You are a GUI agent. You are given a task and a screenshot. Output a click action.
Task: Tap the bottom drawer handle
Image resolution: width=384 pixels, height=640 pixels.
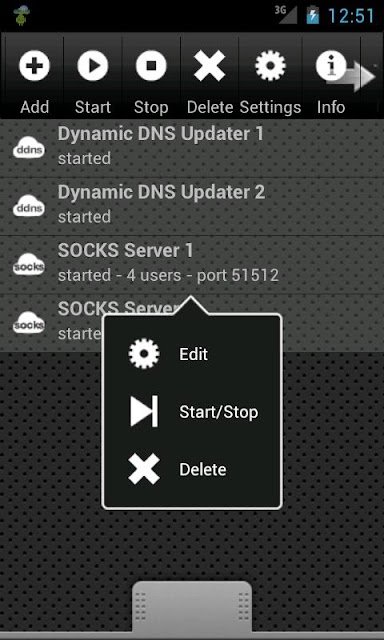[x=192, y=607]
